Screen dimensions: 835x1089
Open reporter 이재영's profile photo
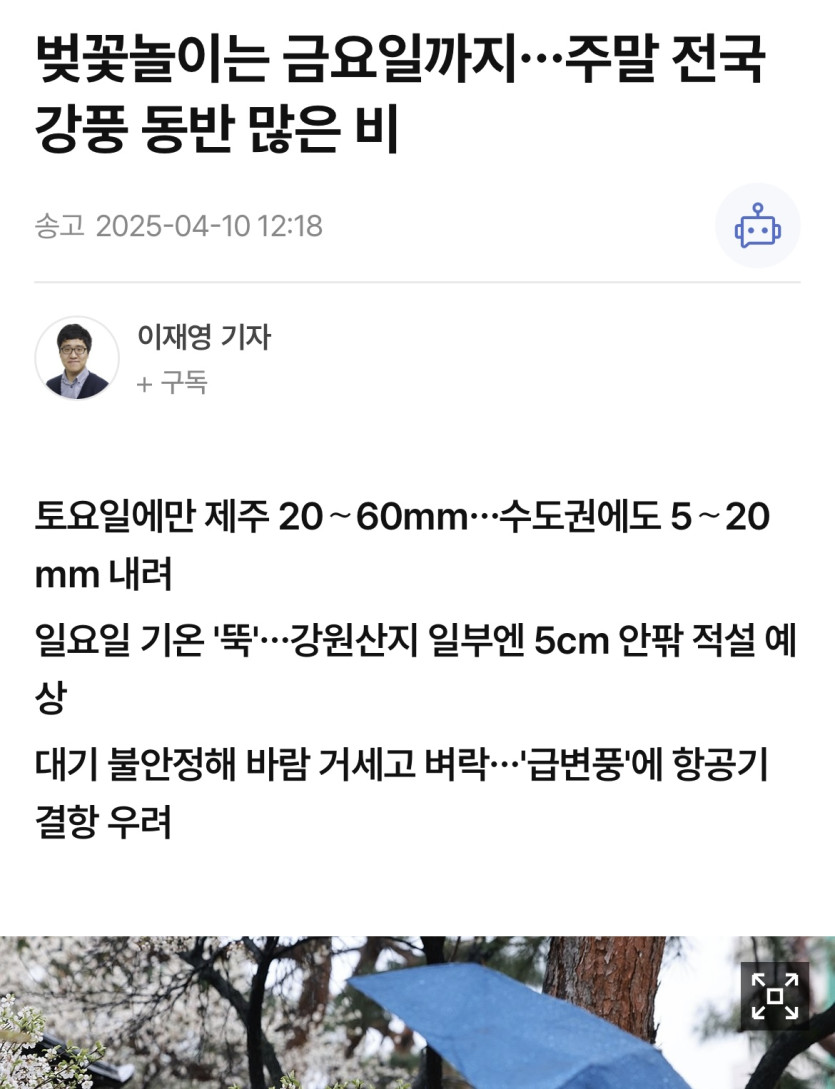point(77,358)
